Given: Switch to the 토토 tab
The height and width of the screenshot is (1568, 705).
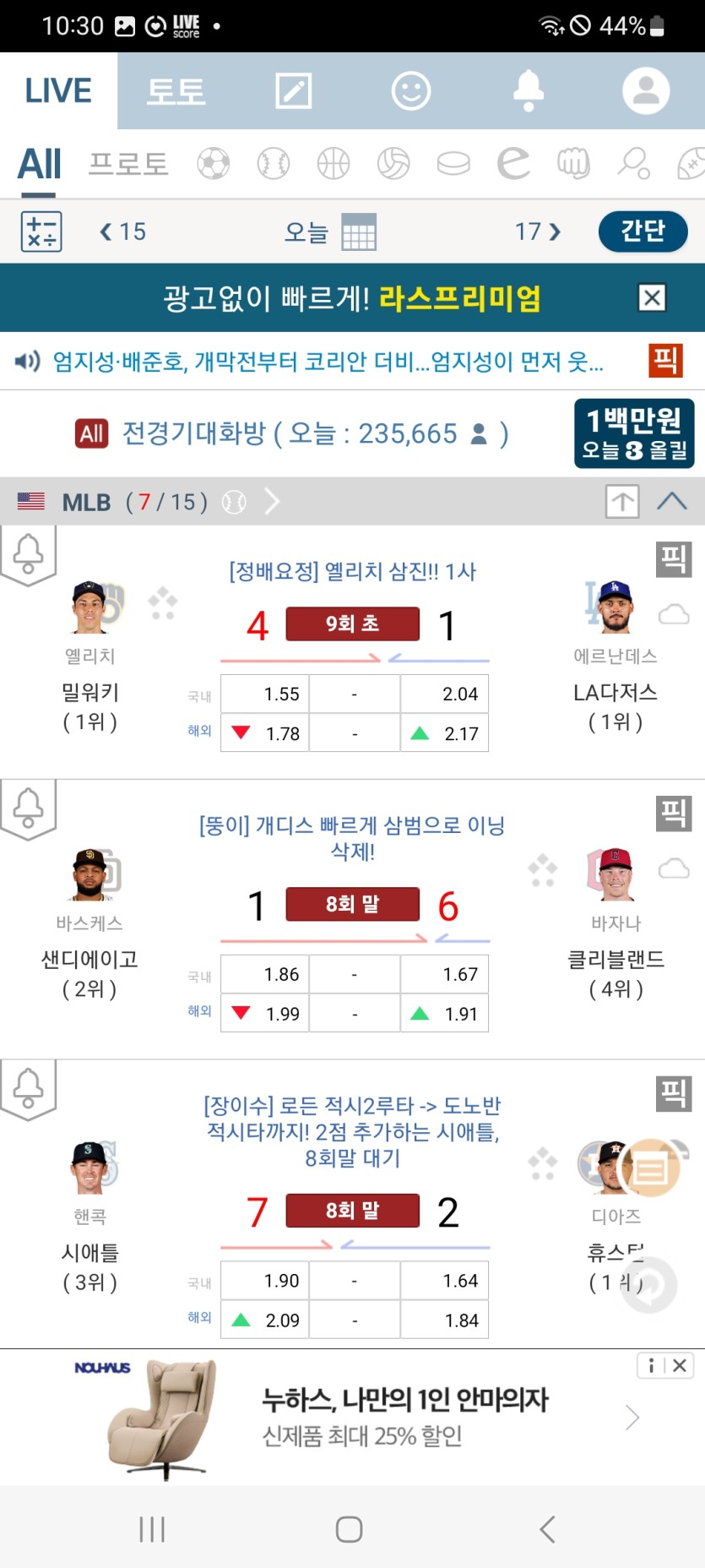Looking at the screenshot, I should pyautogui.click(x=176, y=91).
